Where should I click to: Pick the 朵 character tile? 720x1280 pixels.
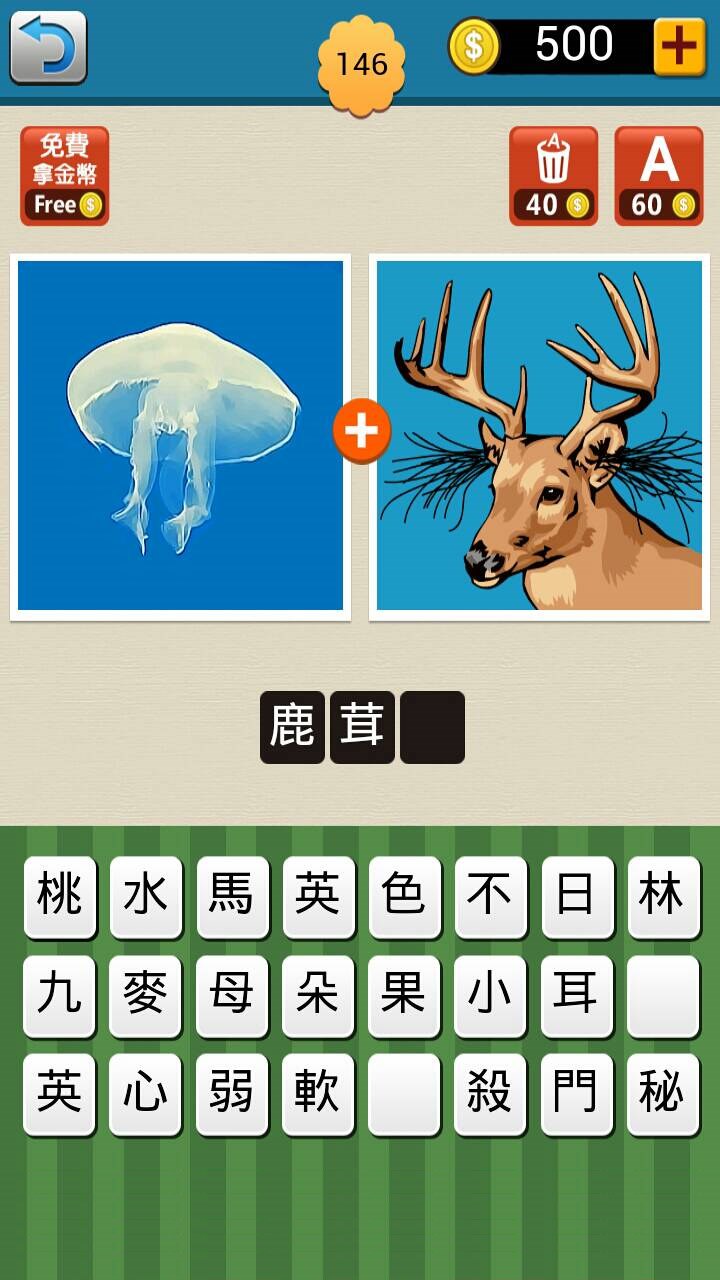(x=318, y=995)
